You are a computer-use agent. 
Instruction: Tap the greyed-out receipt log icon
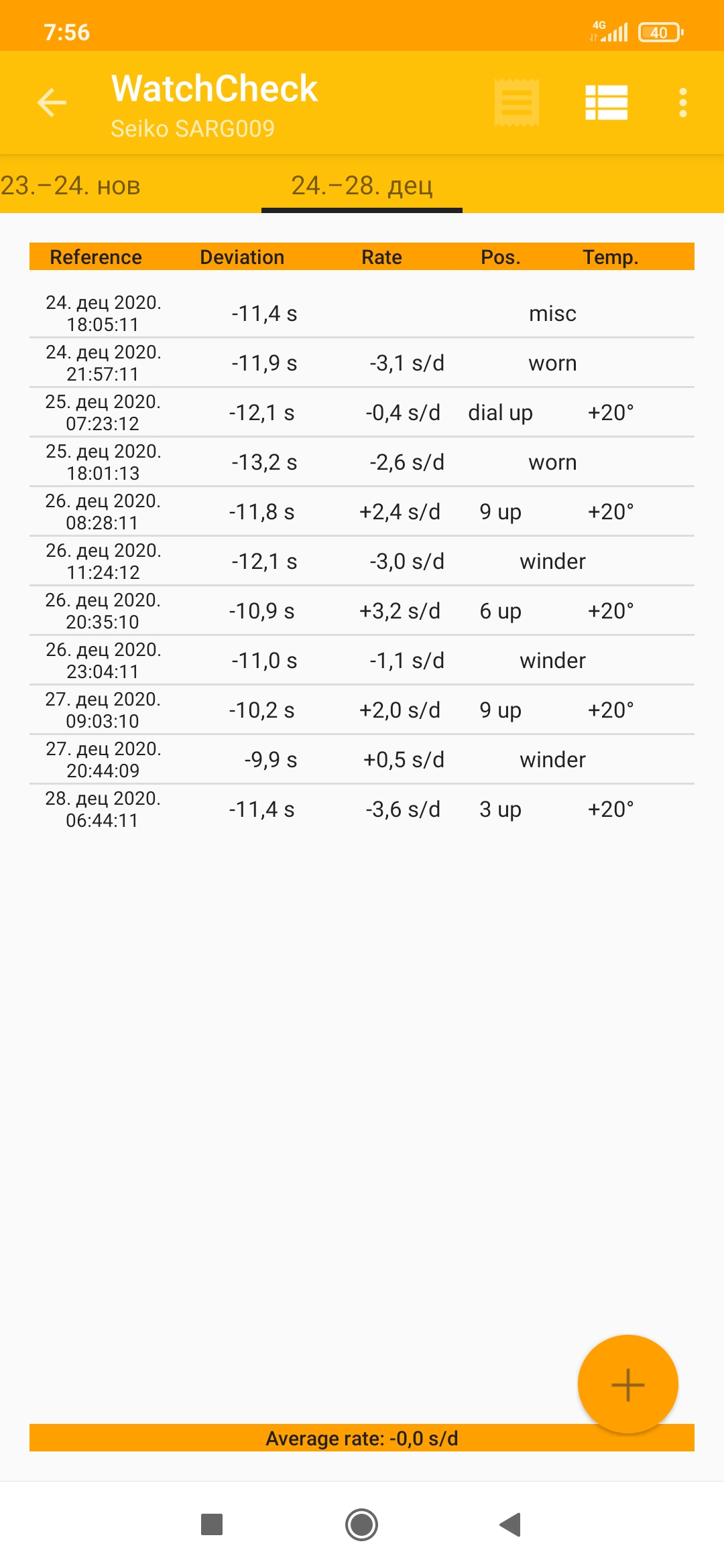coord(516,103)
